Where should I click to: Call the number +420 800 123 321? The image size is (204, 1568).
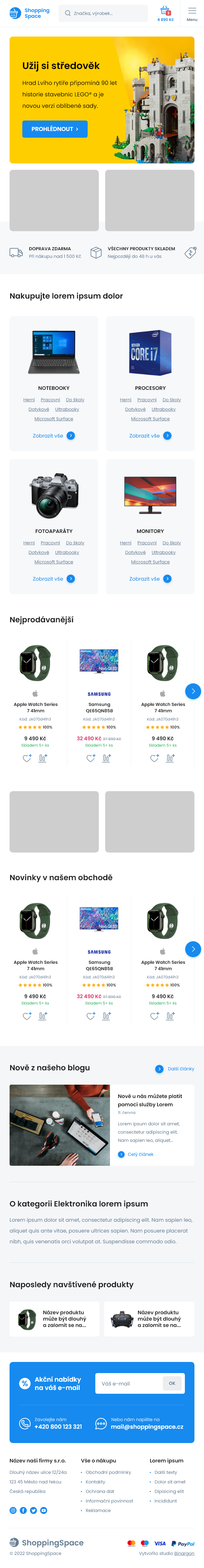click(x=58, y=1427)
